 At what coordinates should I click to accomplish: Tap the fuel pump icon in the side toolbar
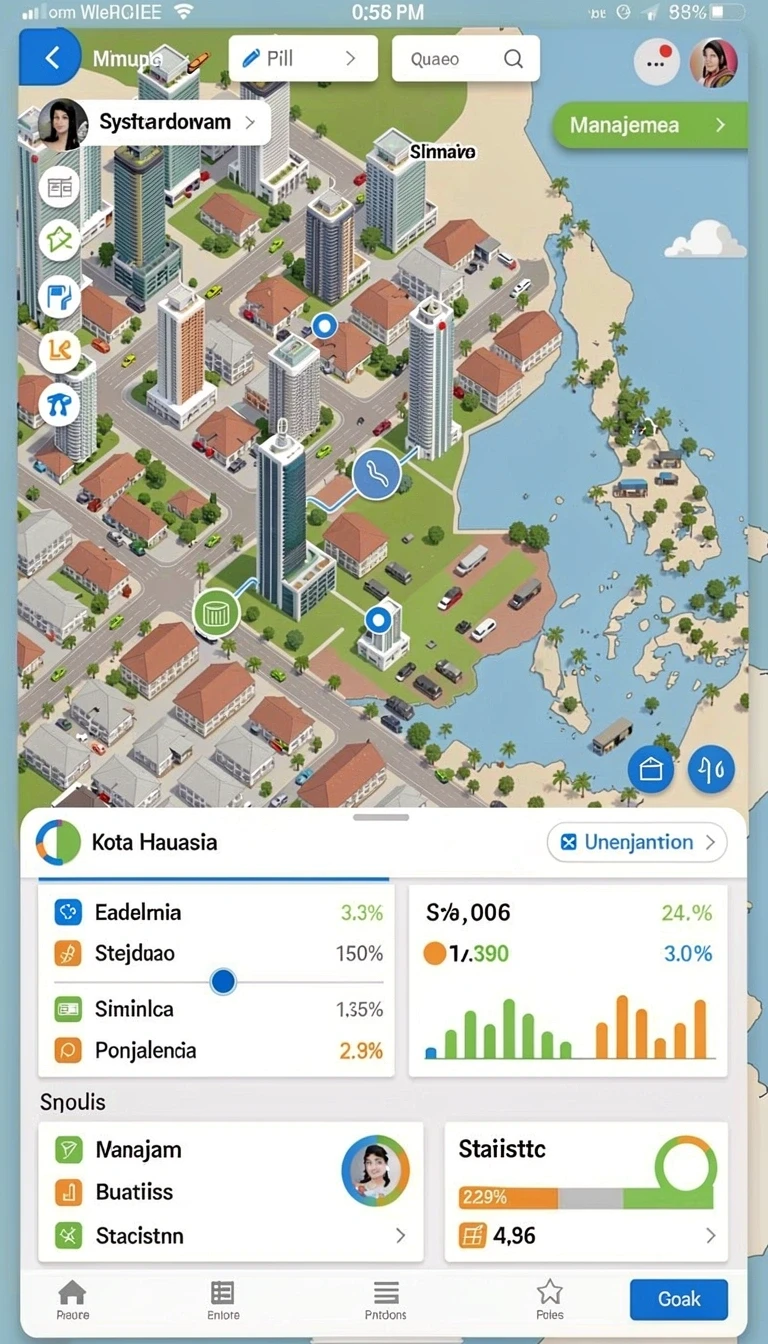click(x=59, y=295)
